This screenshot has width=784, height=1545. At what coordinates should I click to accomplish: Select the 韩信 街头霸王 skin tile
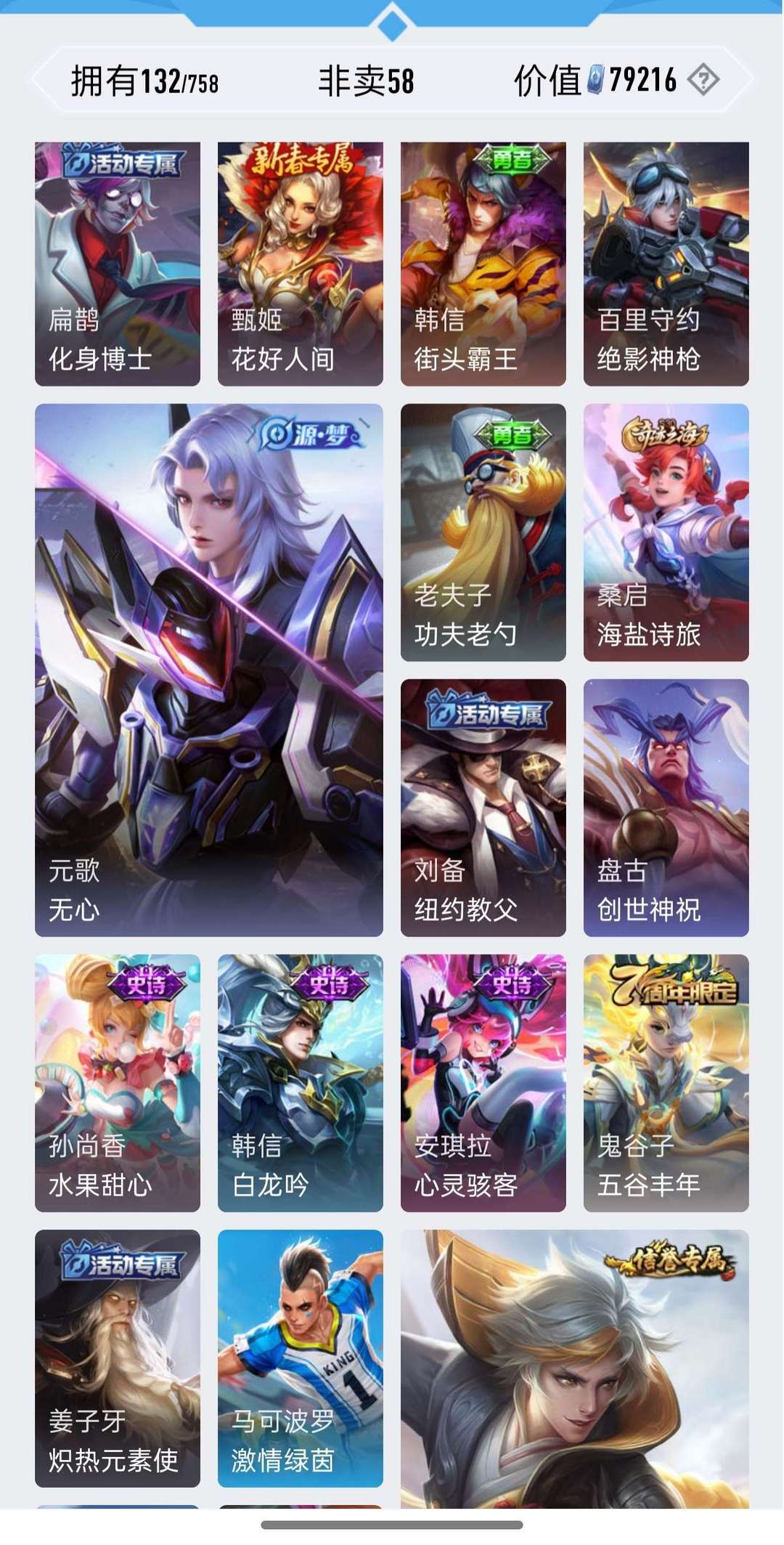[483, 263]
